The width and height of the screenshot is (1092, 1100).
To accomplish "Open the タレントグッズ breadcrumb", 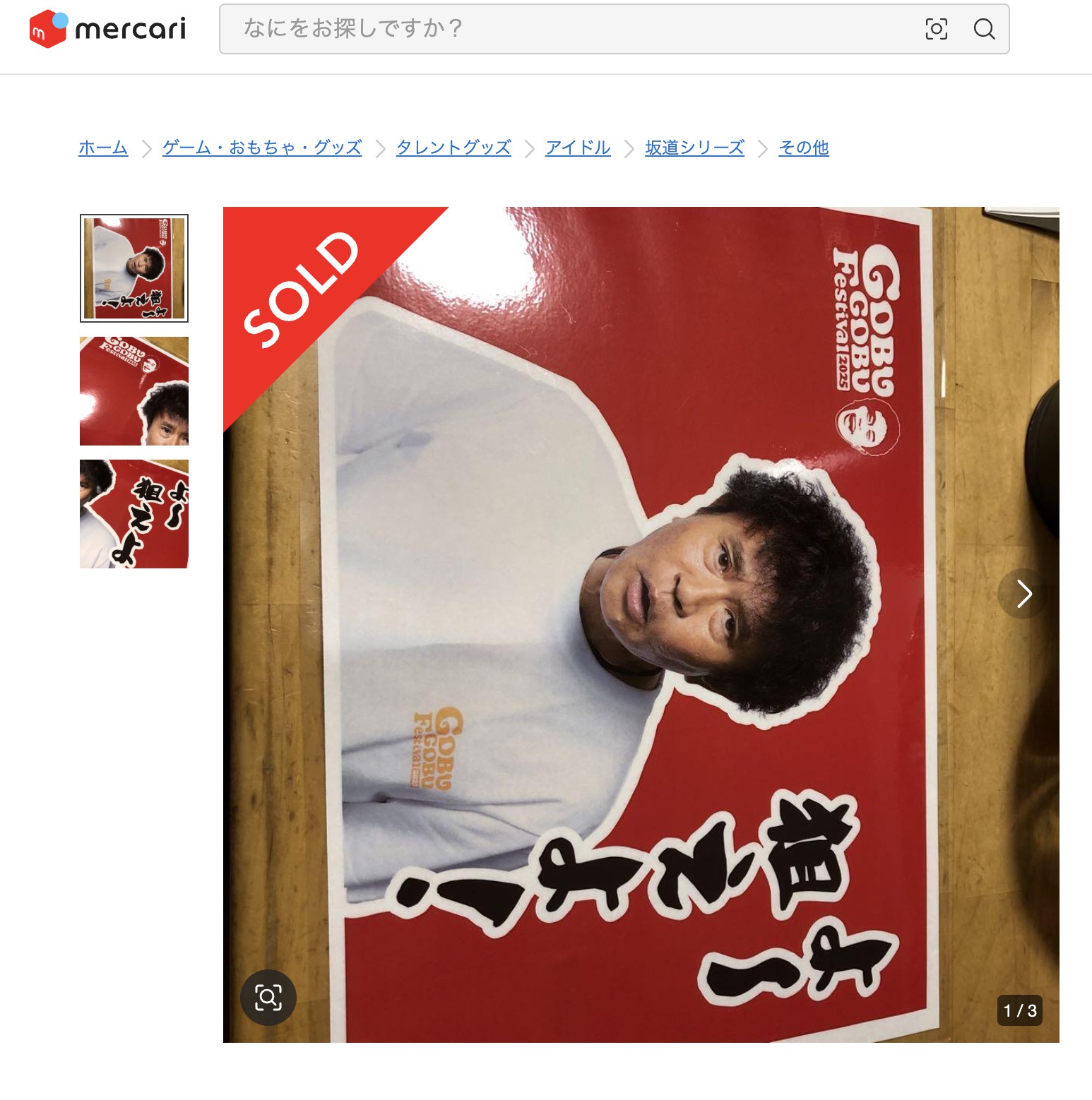I will 453,148.
